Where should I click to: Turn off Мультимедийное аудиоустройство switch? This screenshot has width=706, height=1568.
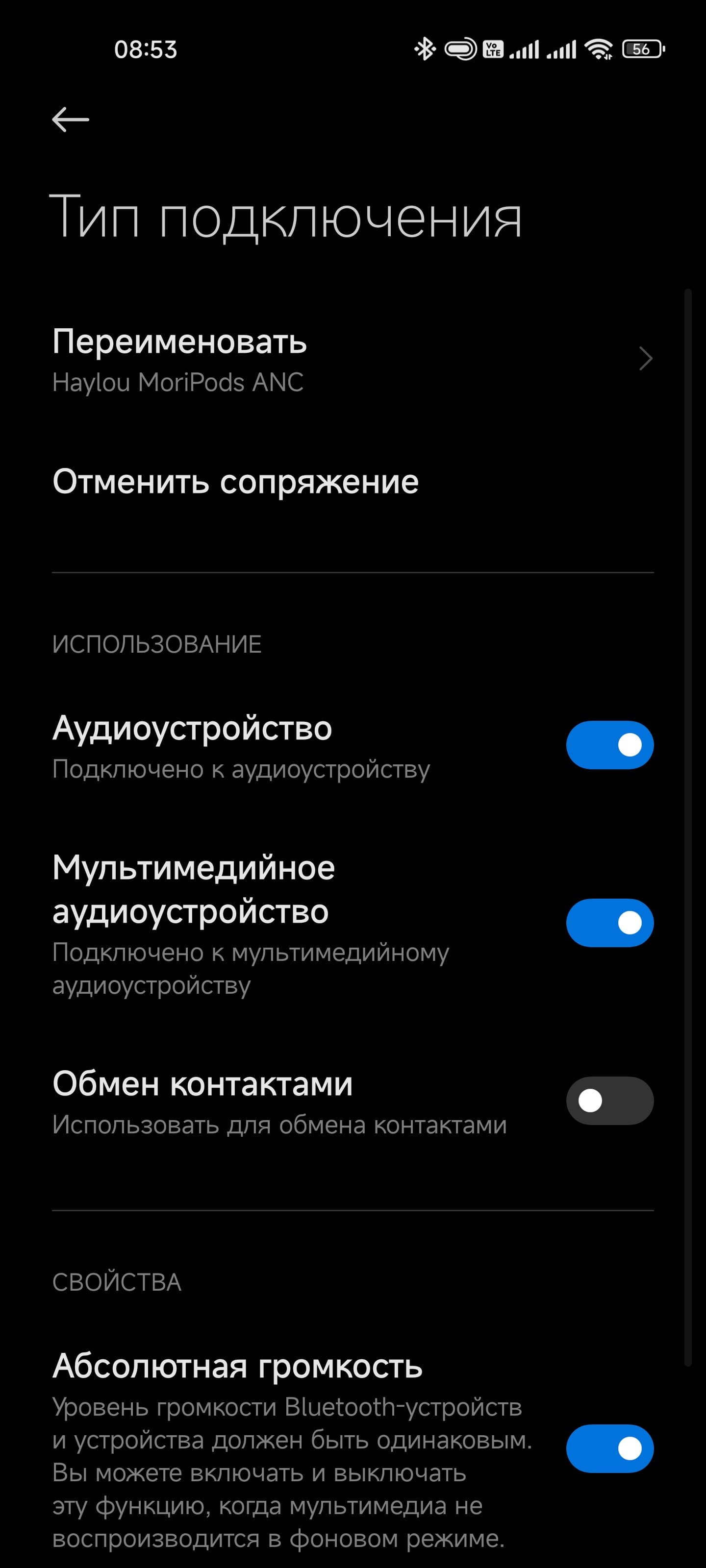609,923
